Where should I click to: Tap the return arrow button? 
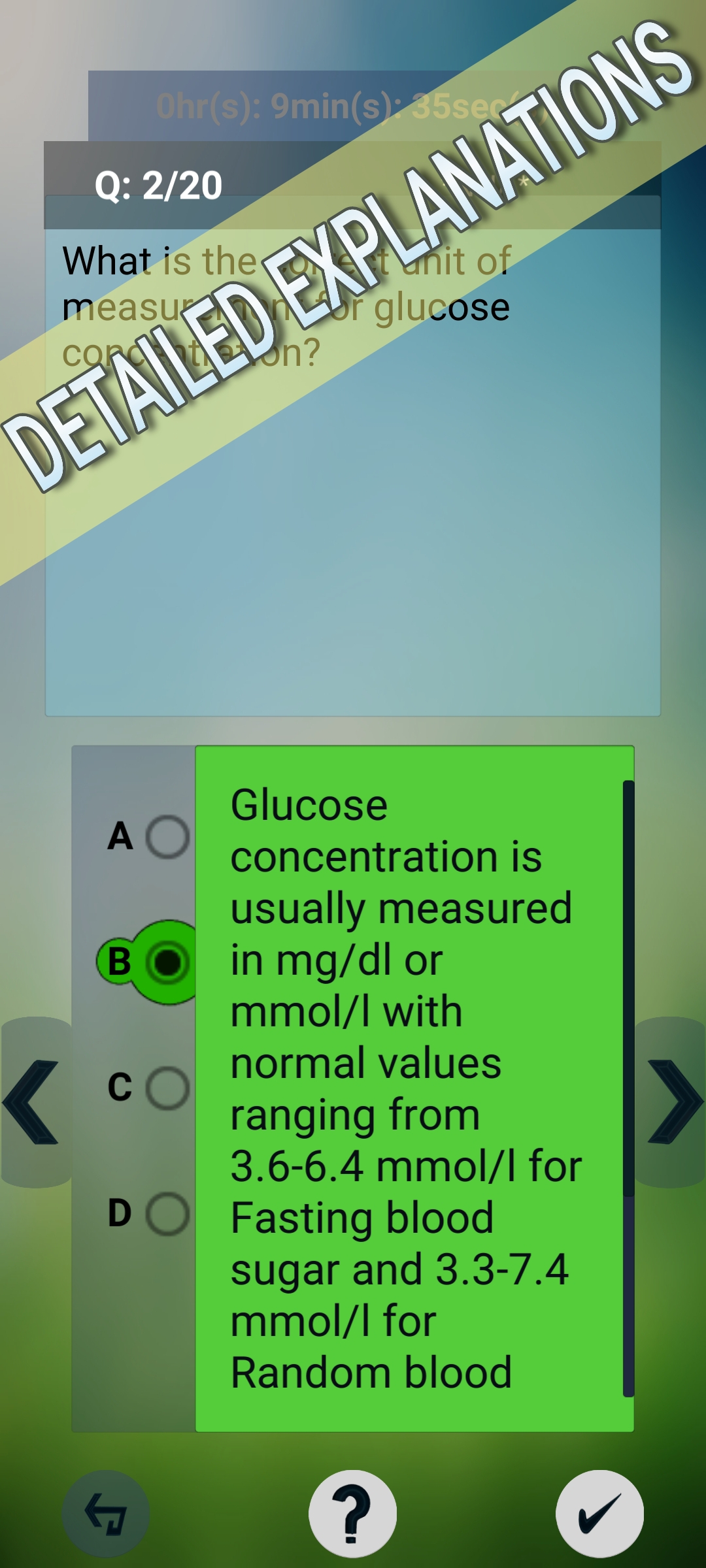pos(106,1513)
